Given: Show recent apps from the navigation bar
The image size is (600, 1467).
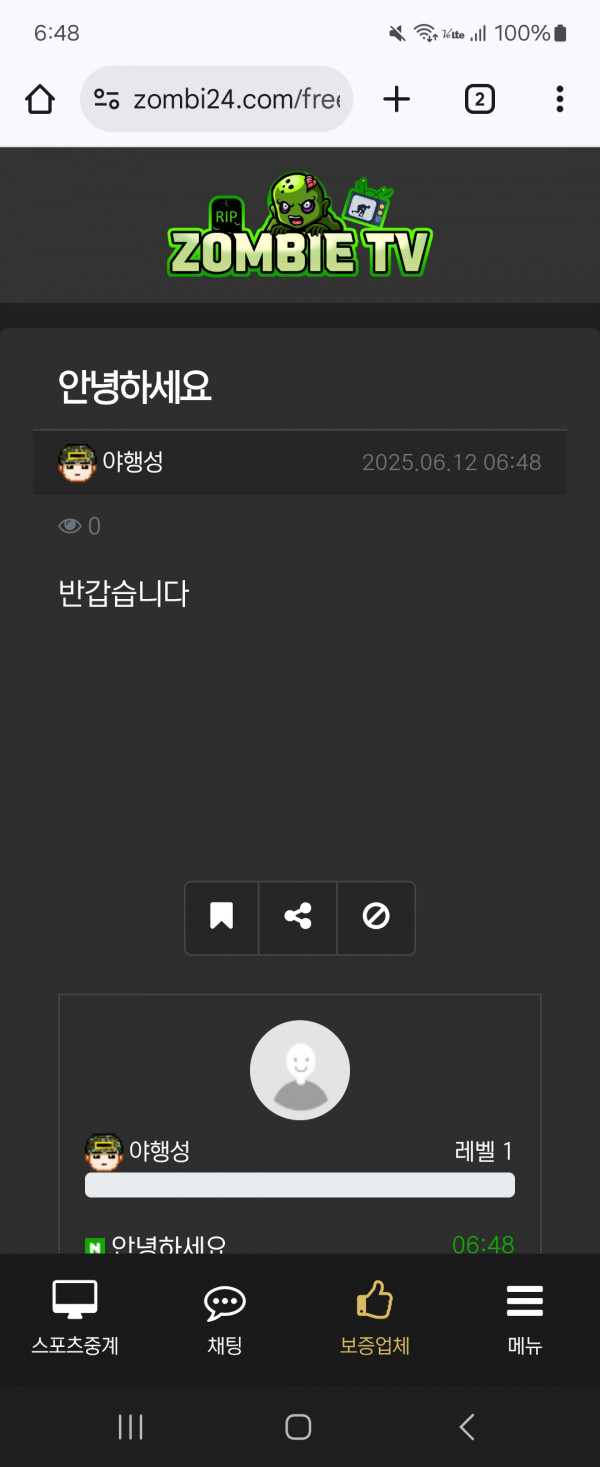Looking at the screenshot, I should pyautogui.click(x=131, y=1426).
